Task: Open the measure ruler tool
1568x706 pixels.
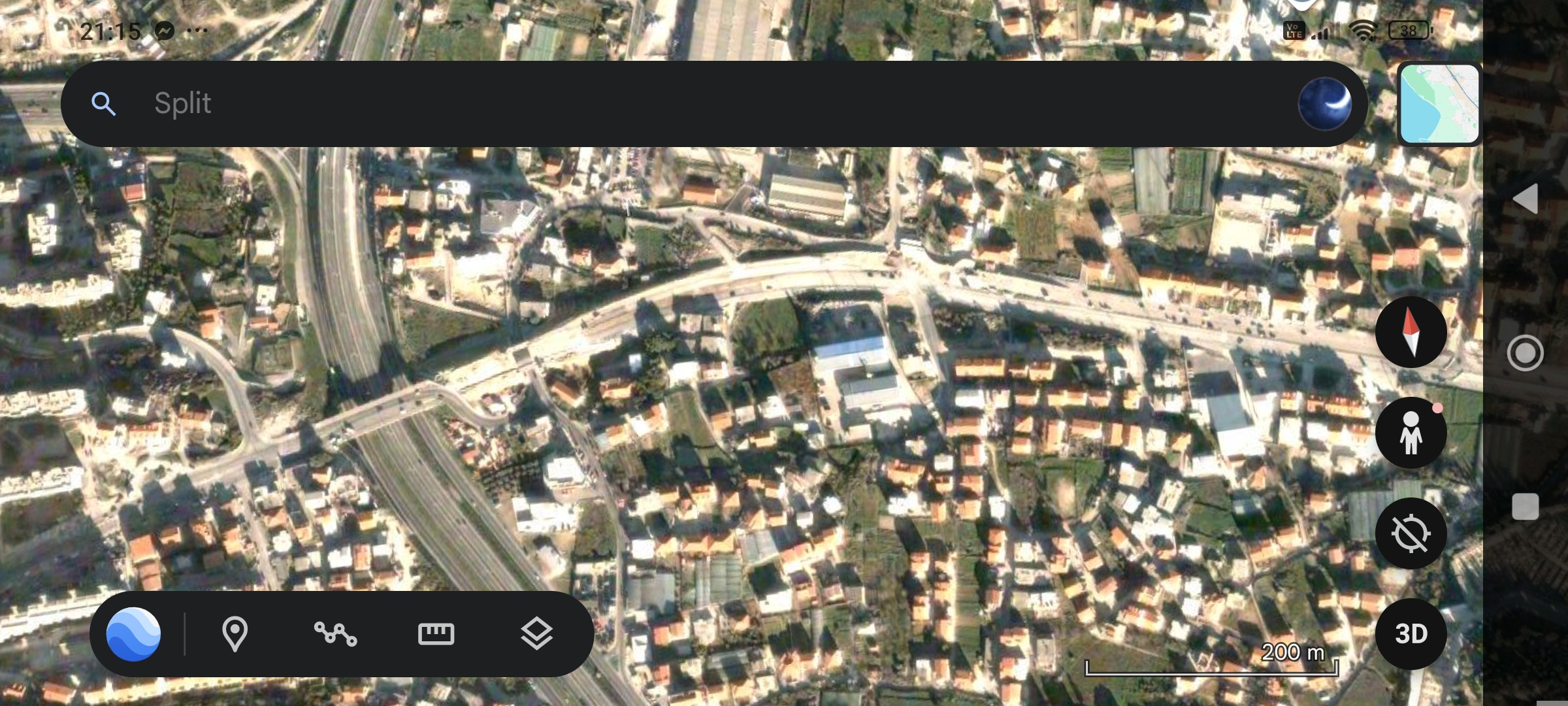Action: (x=436, y=634)
